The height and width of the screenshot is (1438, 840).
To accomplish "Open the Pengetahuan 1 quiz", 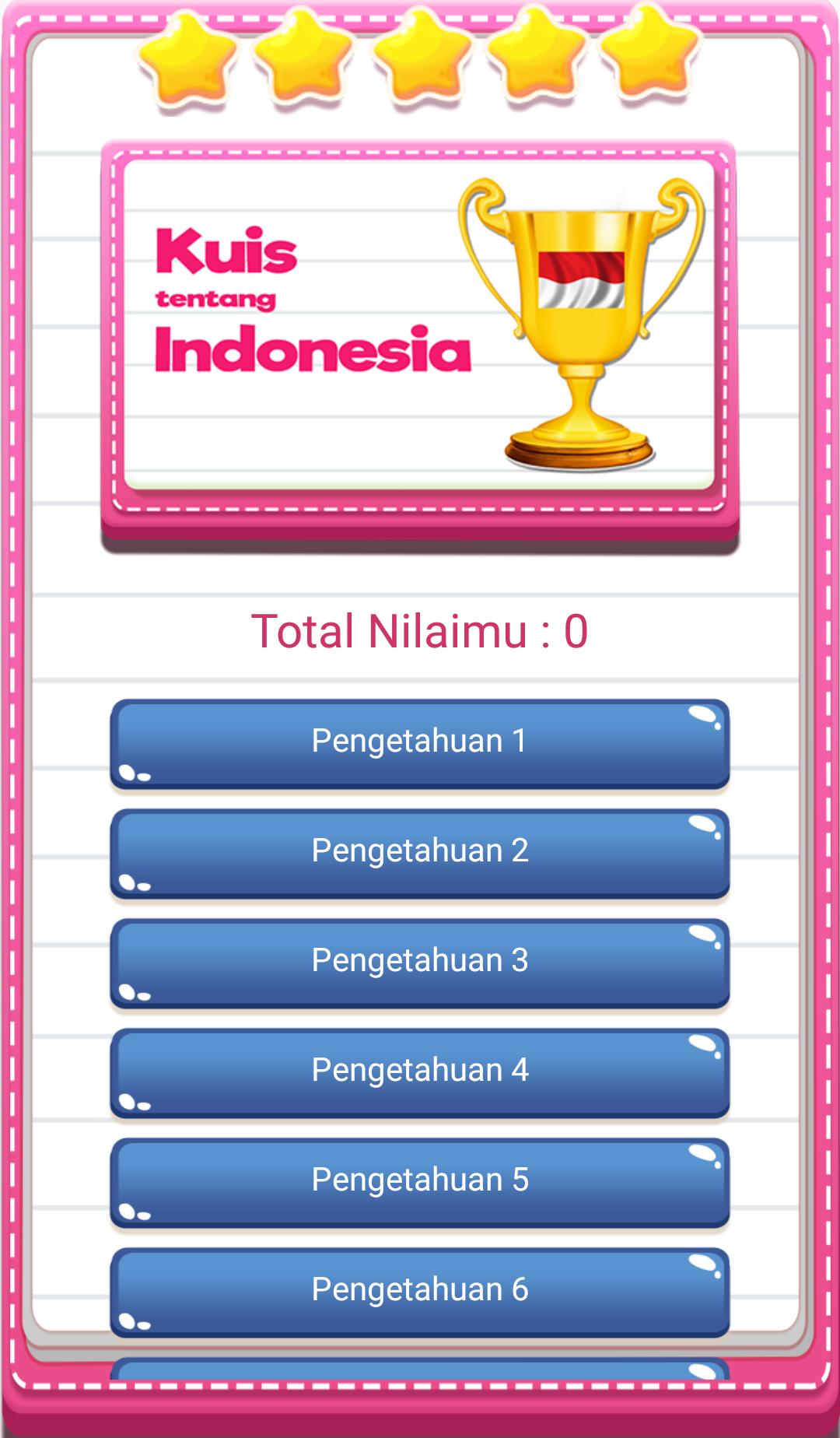I will coord(420,744).
